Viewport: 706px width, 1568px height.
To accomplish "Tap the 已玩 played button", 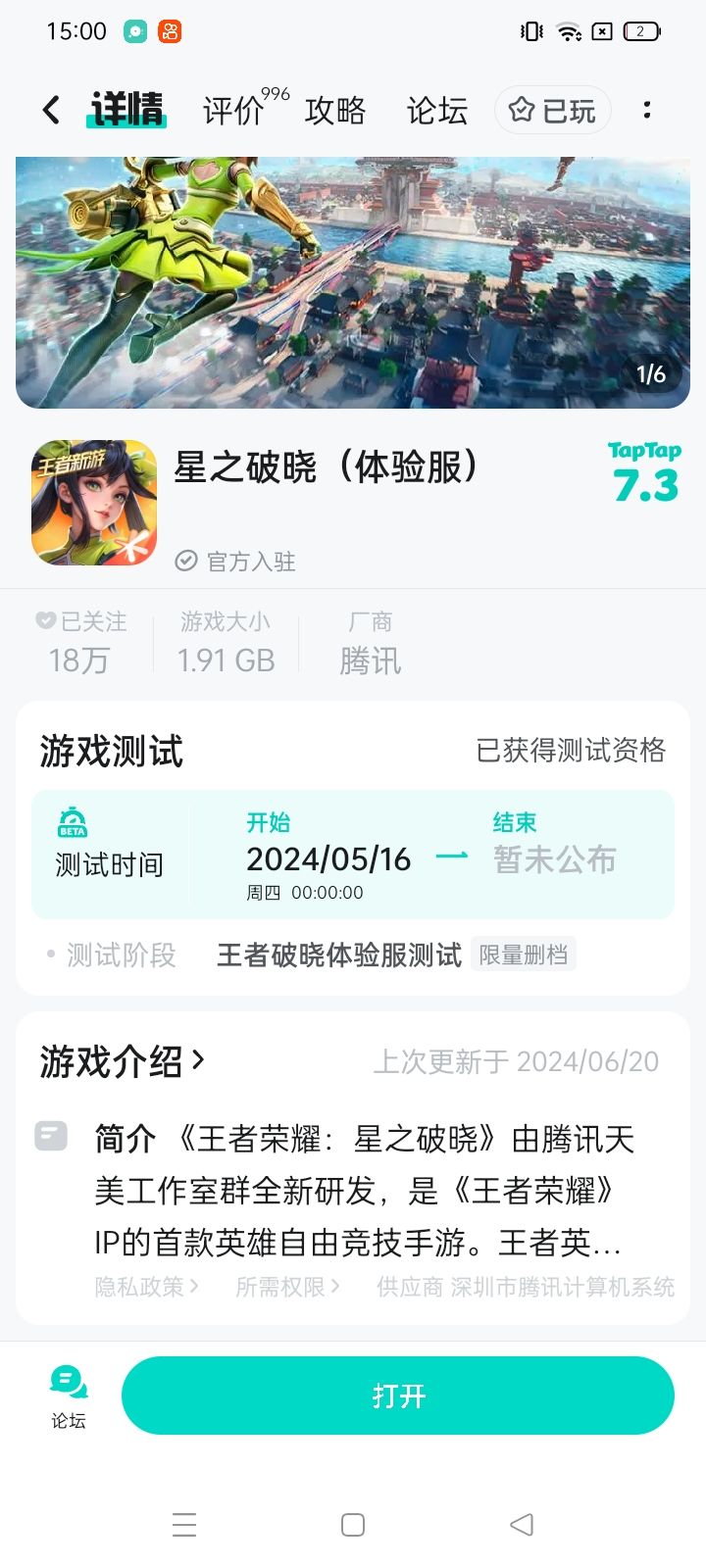I will [x=553, y=111].
